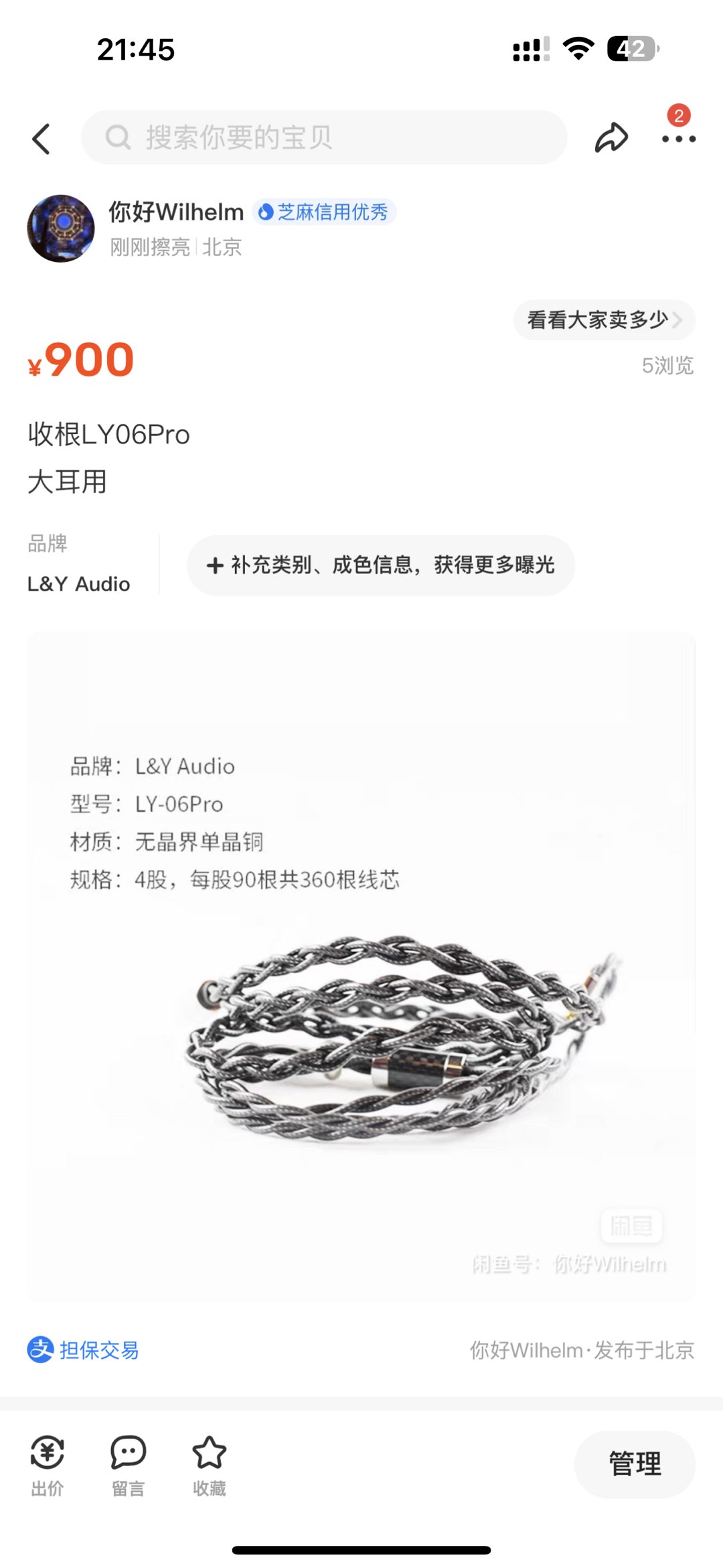723x1568 pixels.
Task: Tap 补充类别、成色信息 button
Action: [381, 565]
